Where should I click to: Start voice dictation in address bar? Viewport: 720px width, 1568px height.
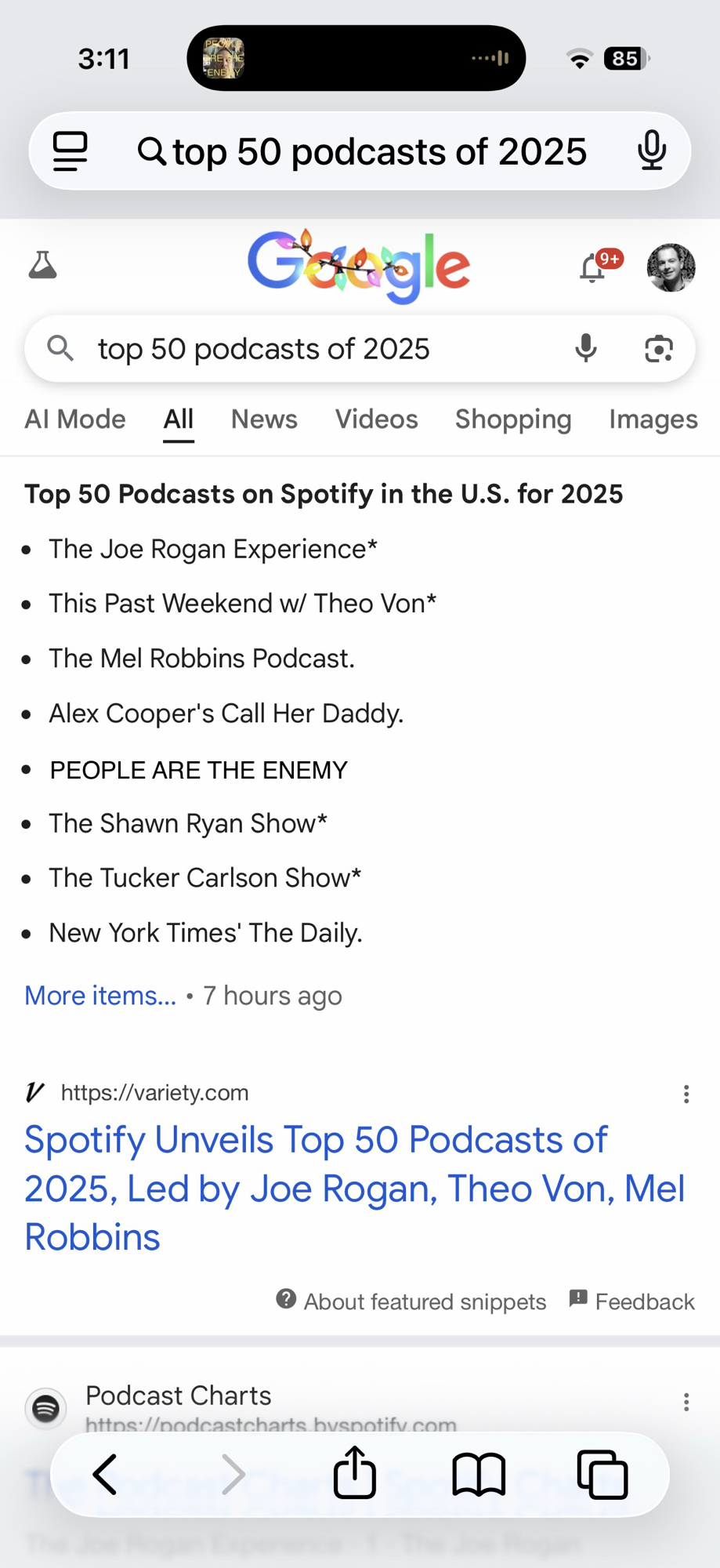pyautogui.click(x=651, y=151)
